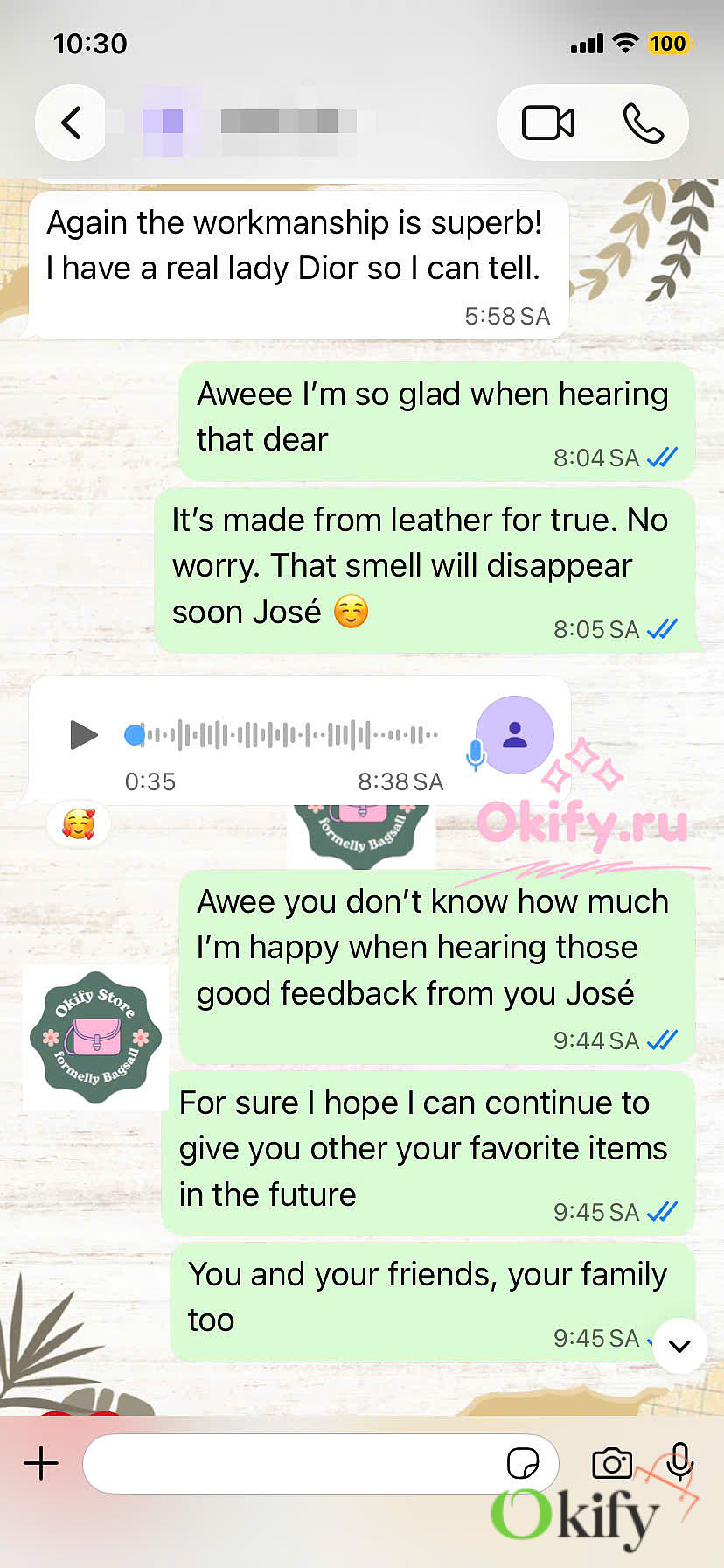Go back to the chat list
The height and width of the screenshot is (1568, 724).
coord(71,122)
